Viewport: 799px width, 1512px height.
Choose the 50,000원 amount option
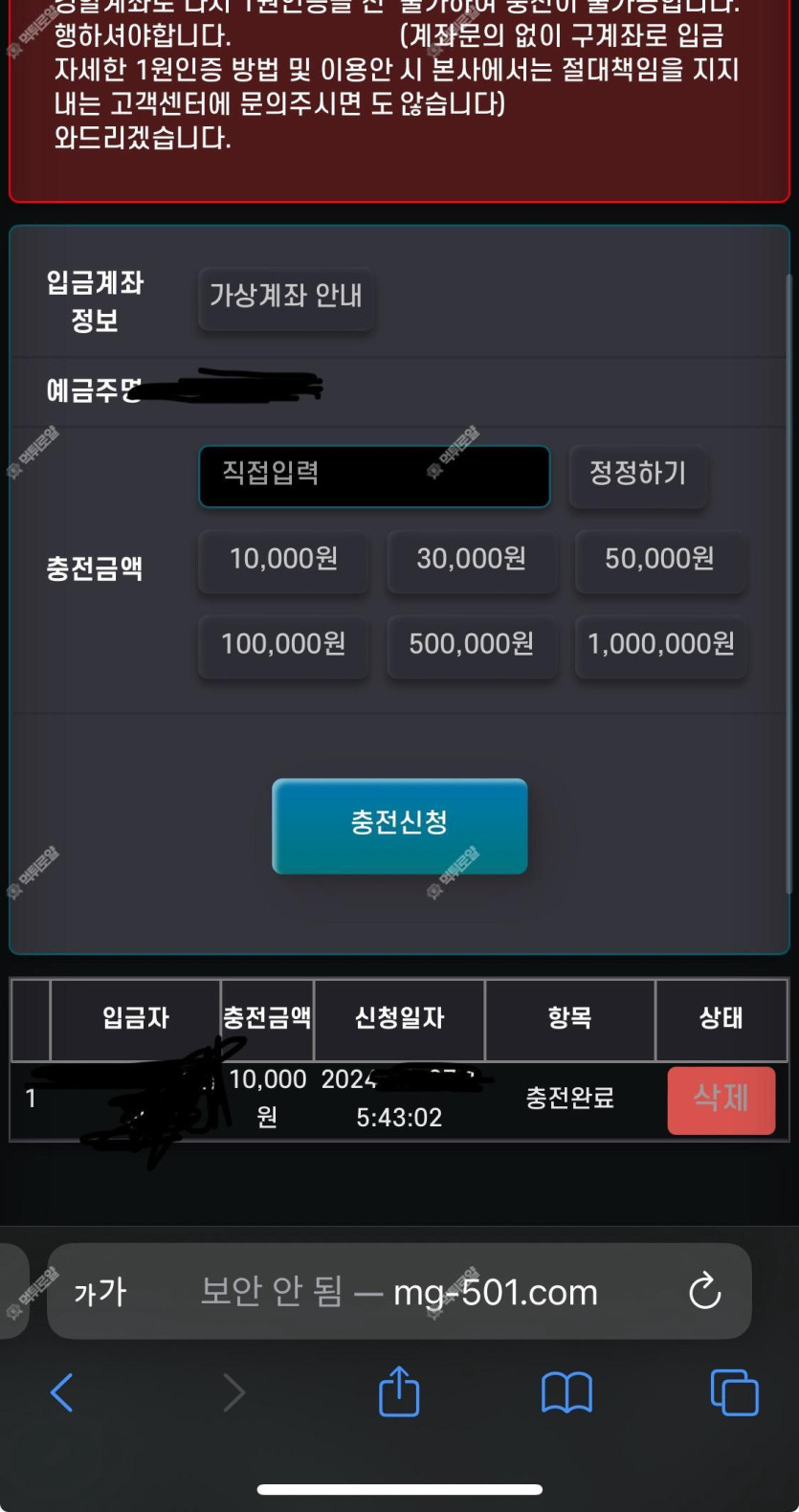[659, 560]
